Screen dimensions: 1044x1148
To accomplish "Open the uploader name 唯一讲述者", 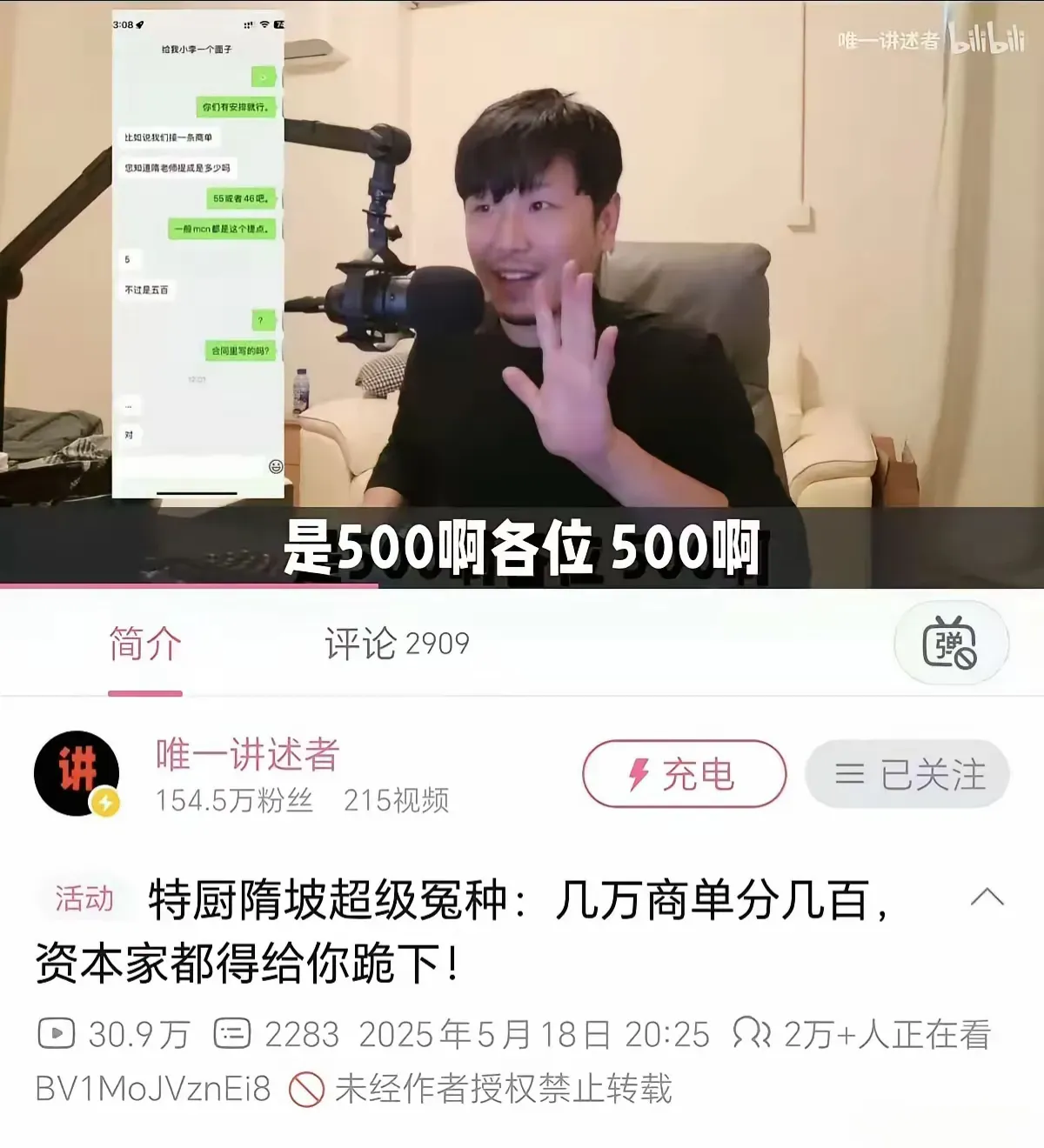I will click(x=248, y=755).
